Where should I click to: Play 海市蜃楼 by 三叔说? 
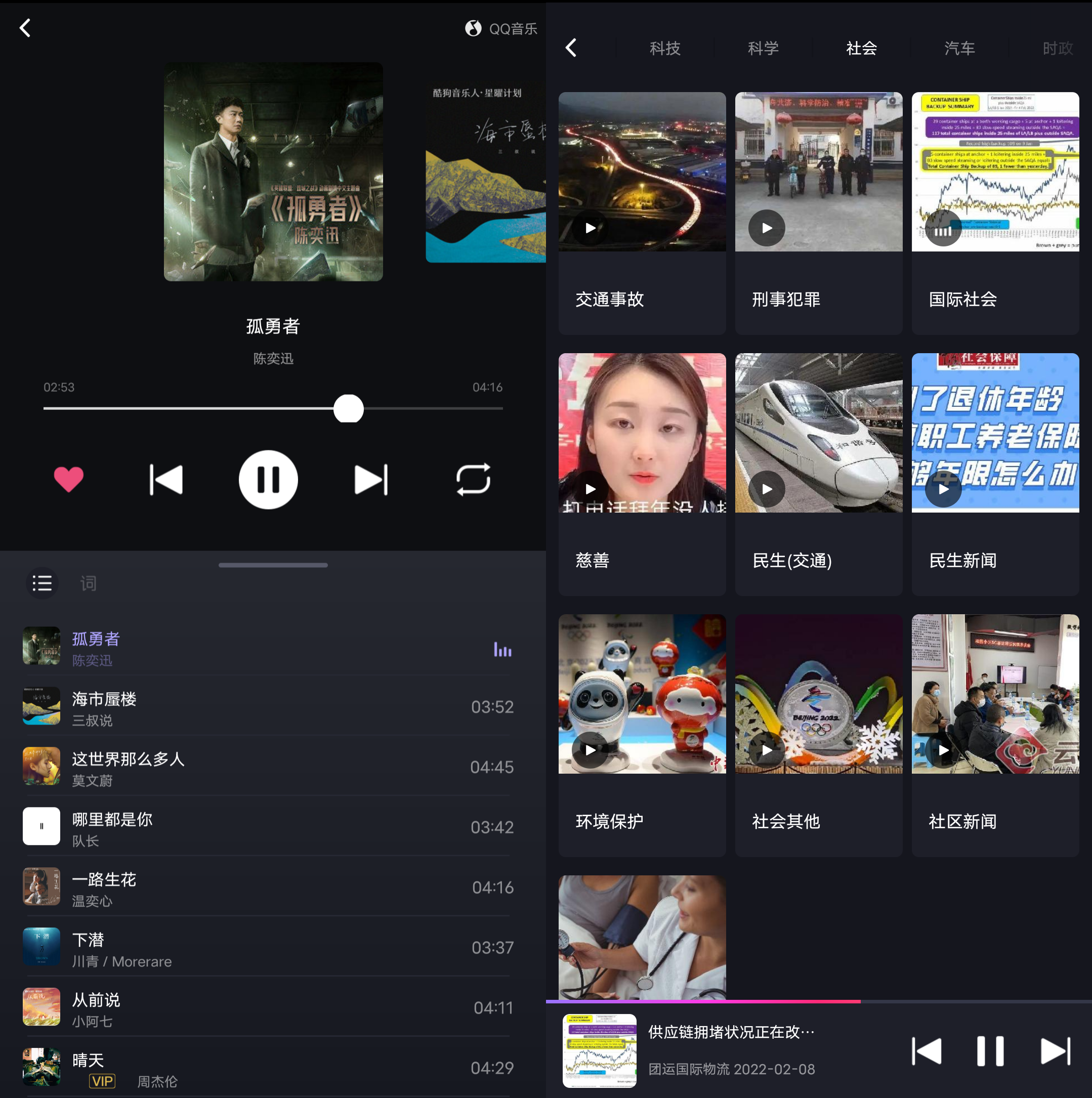click(267, 707)
